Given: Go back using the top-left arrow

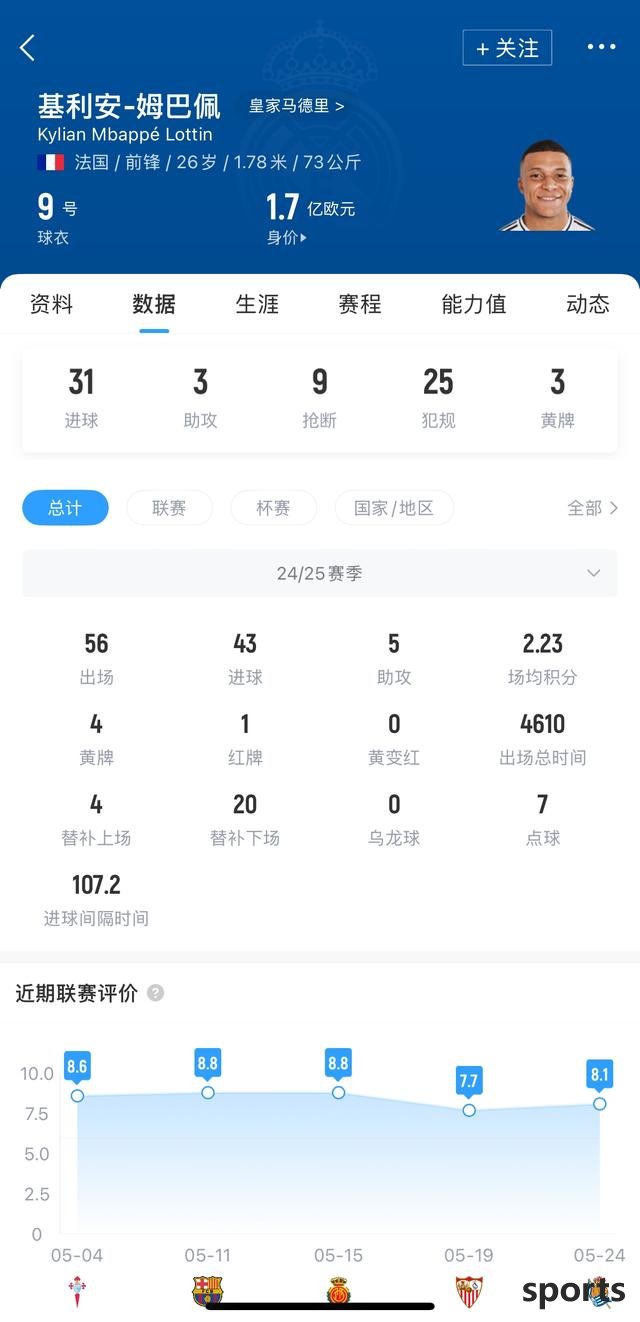Looking at the screenshot, I should point(28,47).
